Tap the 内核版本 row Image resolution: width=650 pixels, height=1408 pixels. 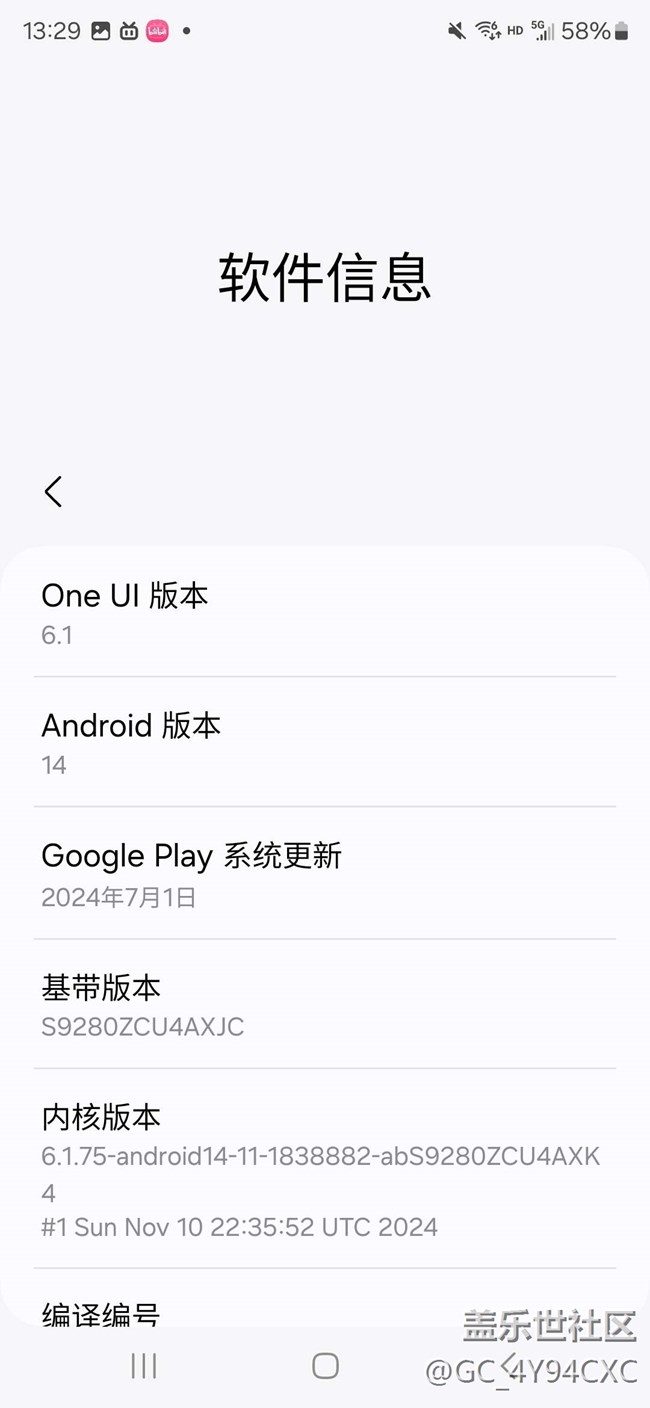point(325,1169)
